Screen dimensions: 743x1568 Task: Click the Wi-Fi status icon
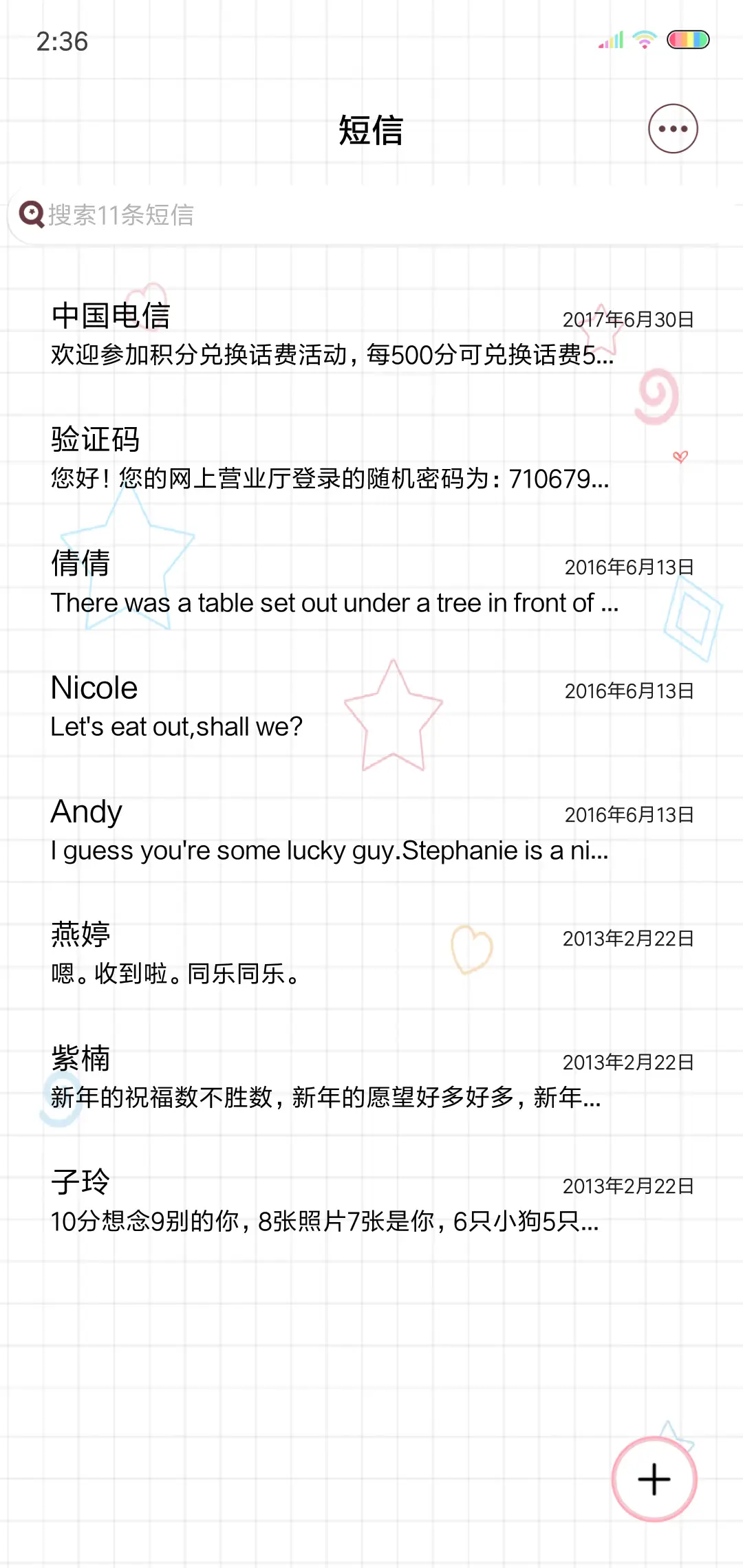[x=644, y=41]
